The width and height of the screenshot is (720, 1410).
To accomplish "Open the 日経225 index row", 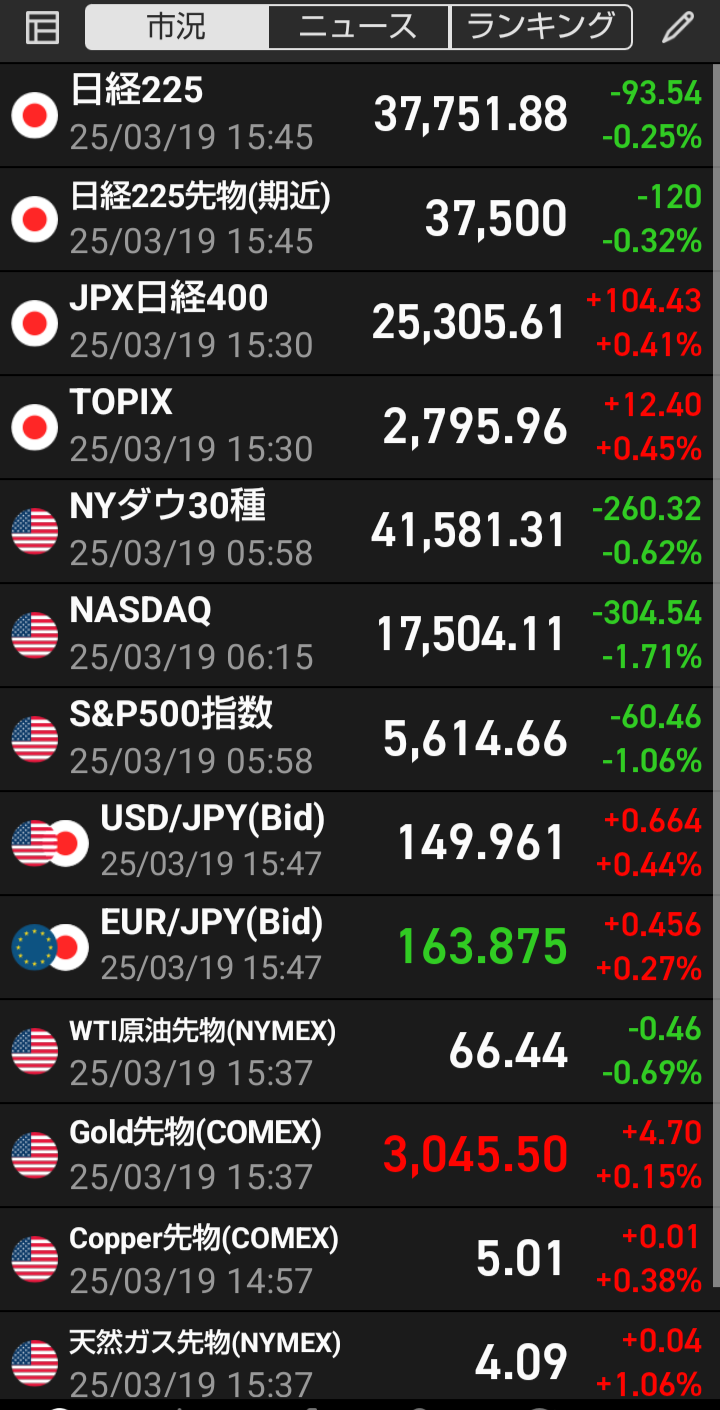I will click(357, 115).
